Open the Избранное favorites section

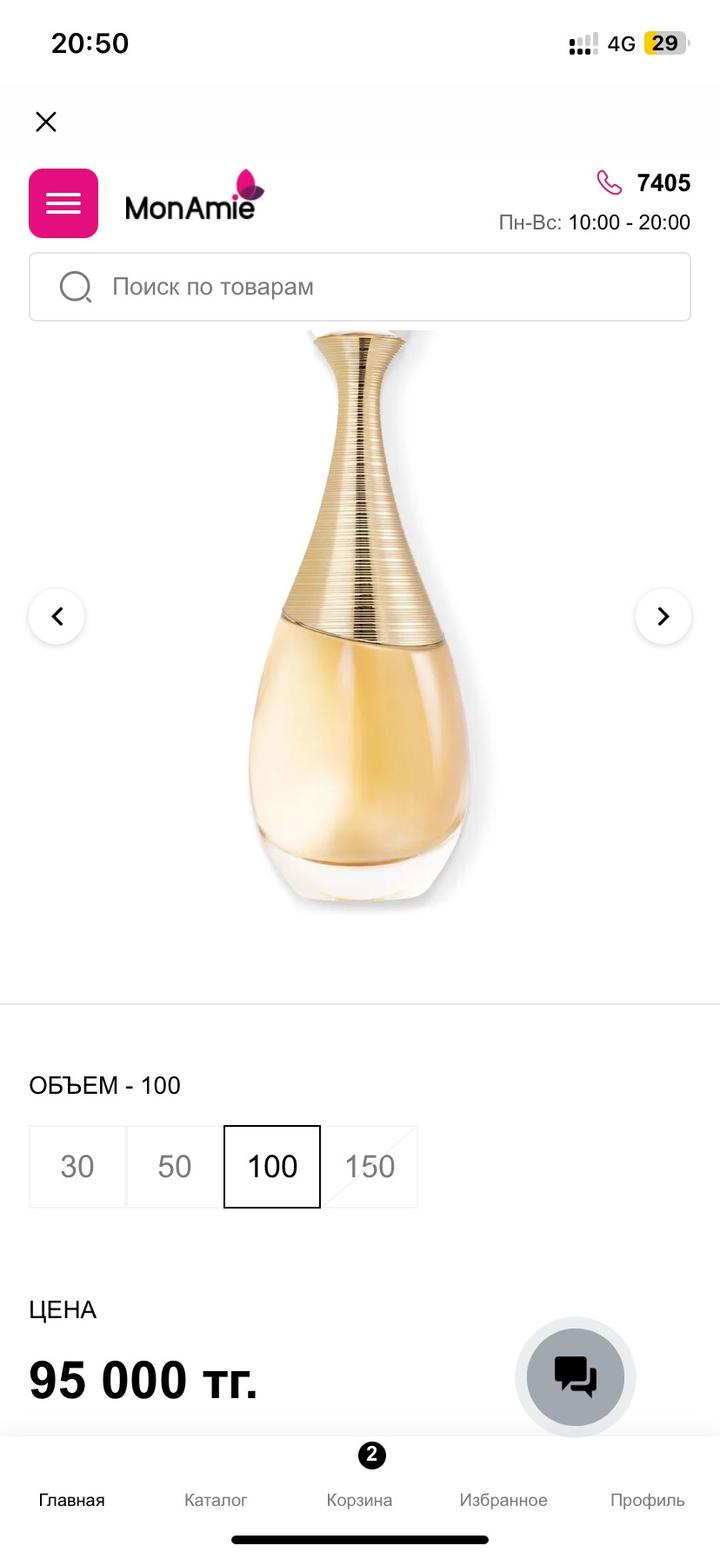(503, 1500)
